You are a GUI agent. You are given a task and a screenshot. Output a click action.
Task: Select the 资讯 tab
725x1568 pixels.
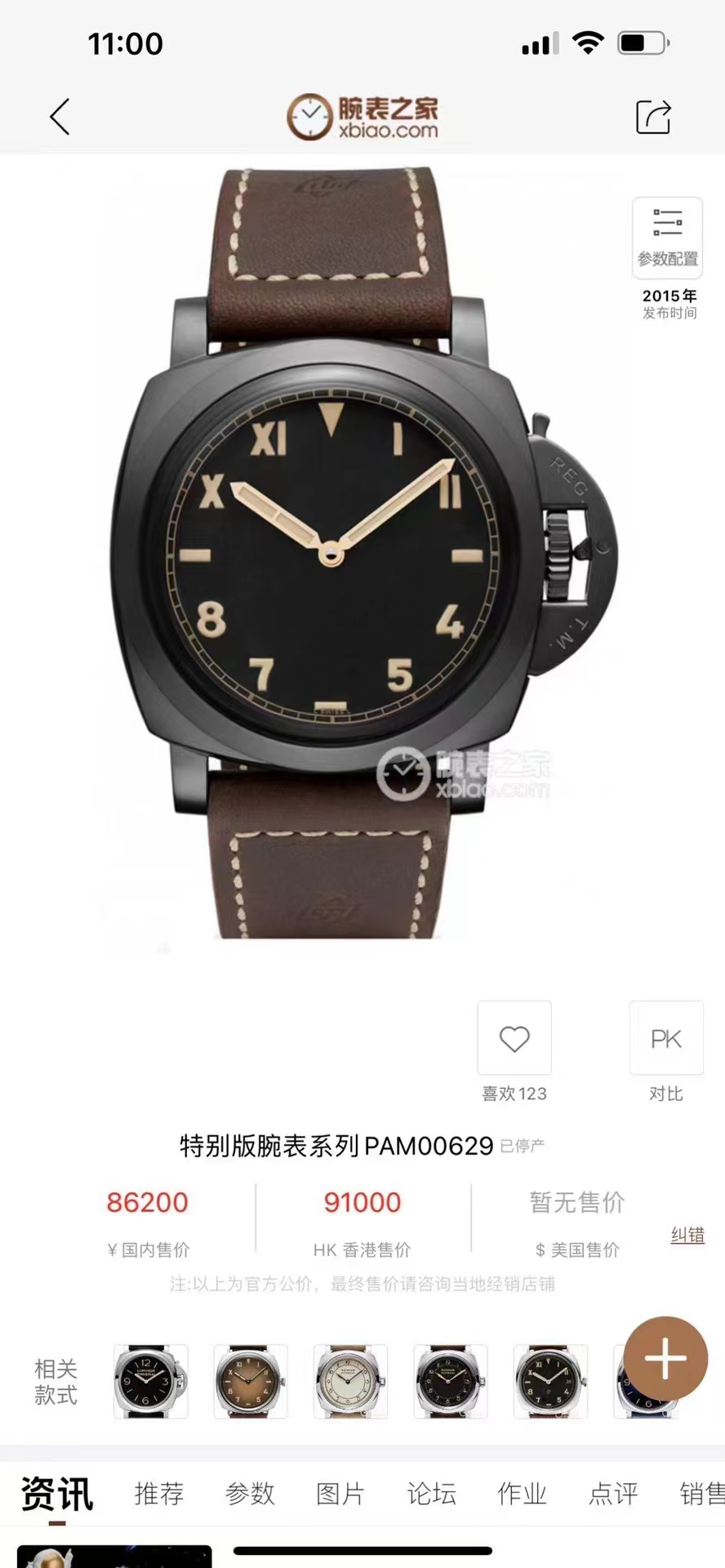57,1494
